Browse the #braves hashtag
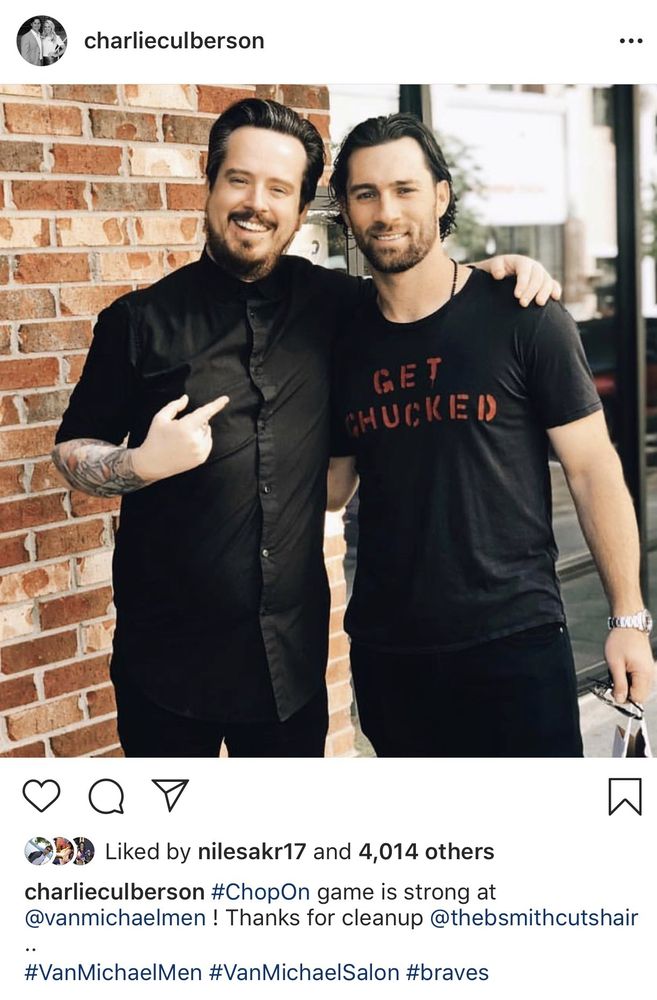The image size is (657, 1000). tap(450, 972)
